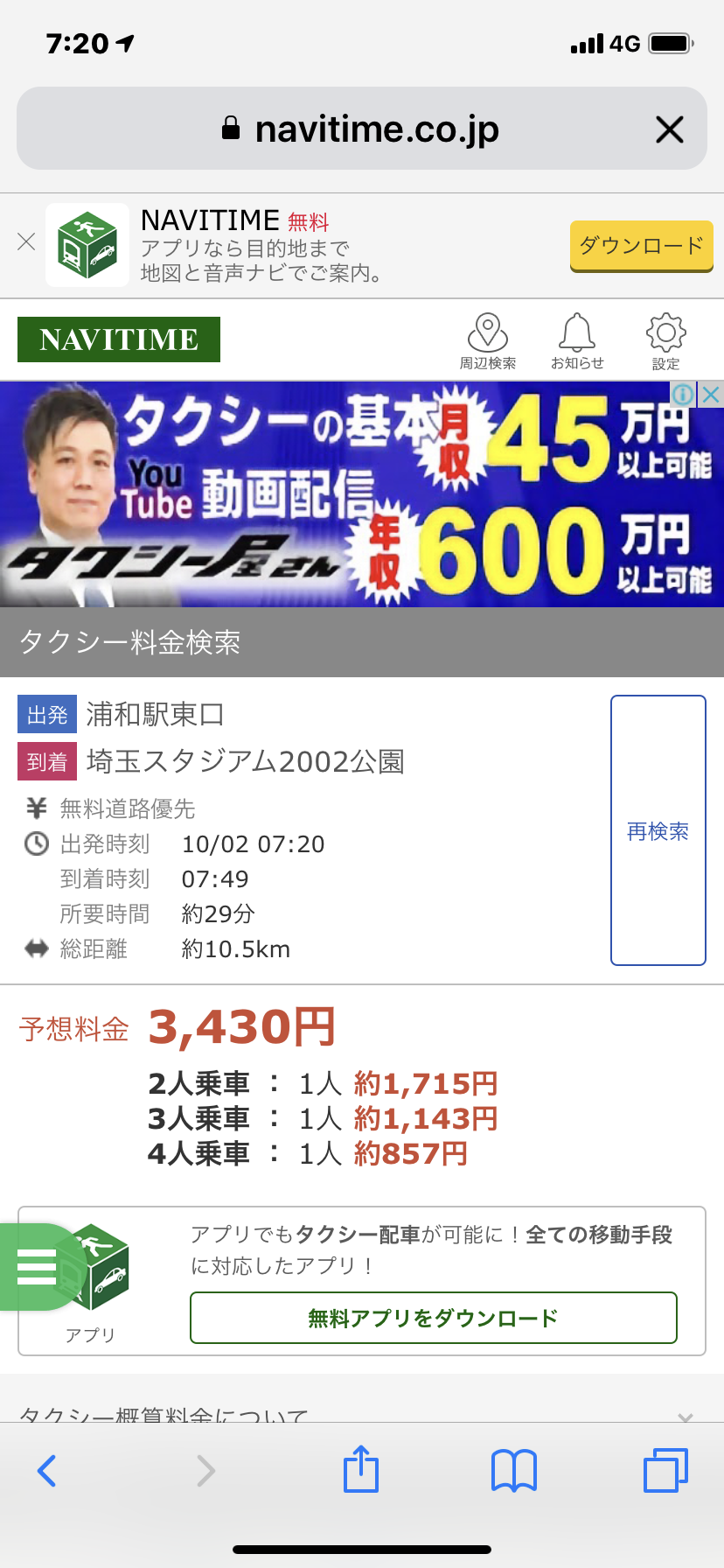This screenshot has width=724, height=1568.
Task: Open 周辺検索 nearby search
Action: pos(488,341)
